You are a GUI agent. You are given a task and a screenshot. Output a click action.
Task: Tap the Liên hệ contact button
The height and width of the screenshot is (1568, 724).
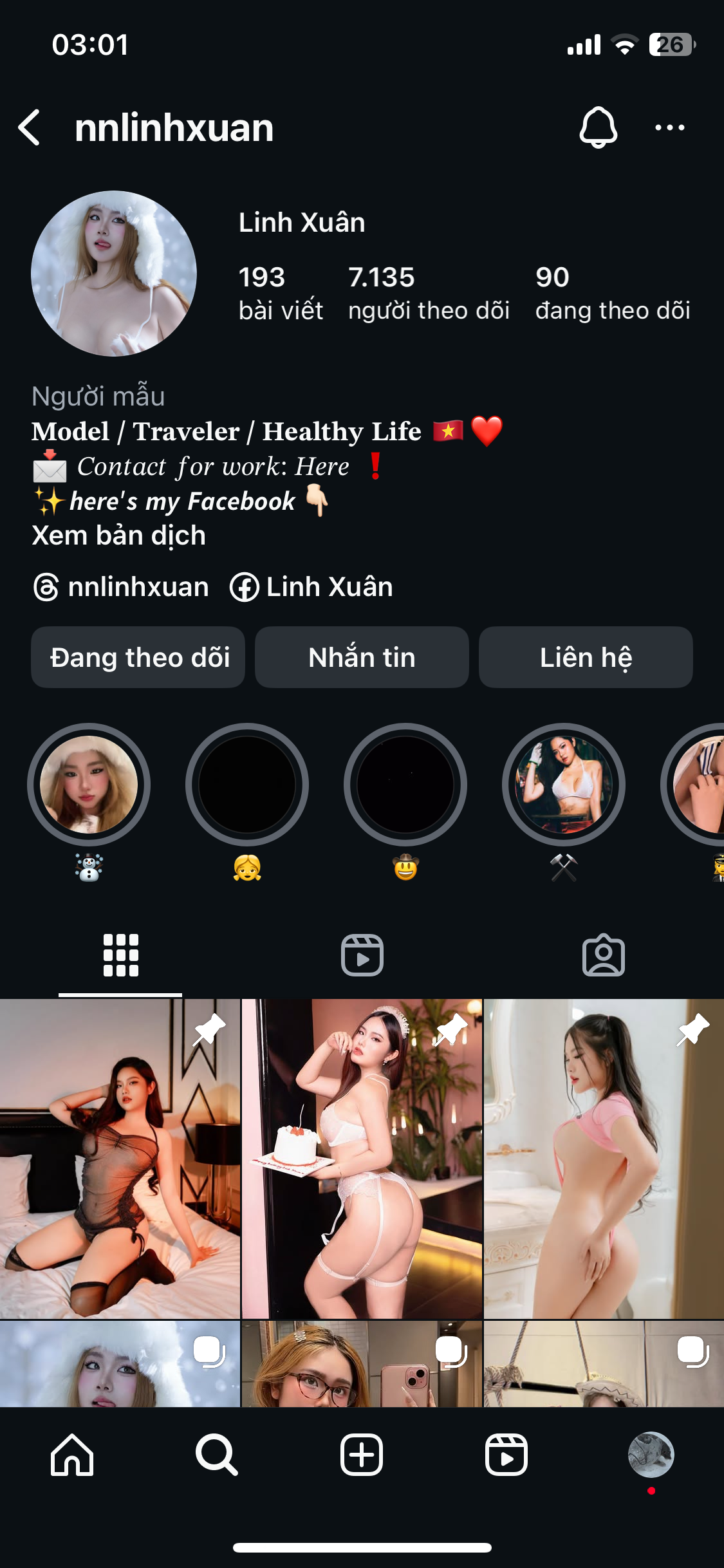[586, 657]
